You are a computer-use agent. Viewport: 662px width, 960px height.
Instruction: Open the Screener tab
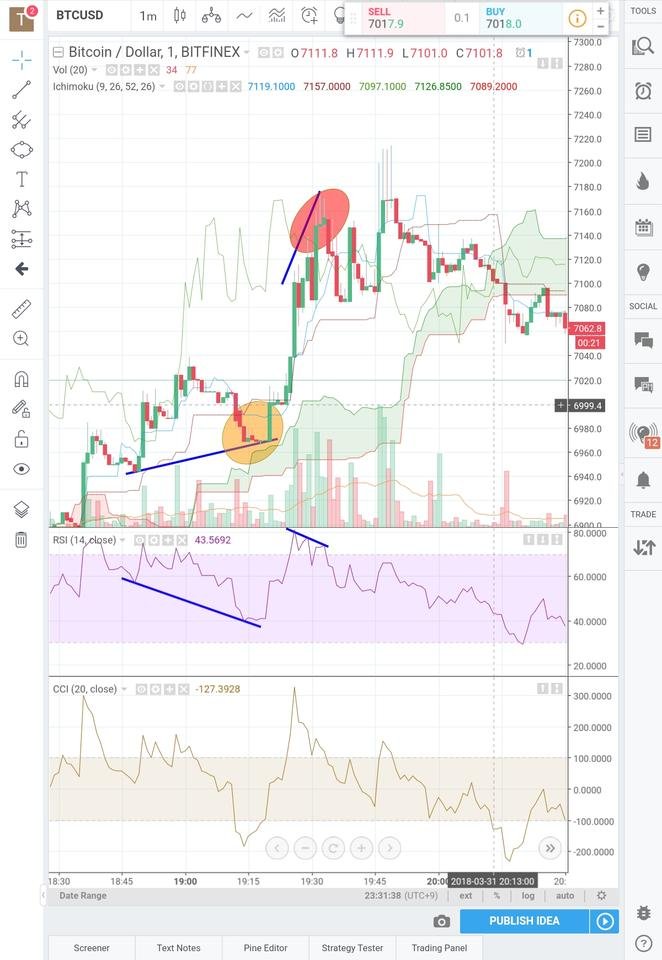(x=91, y=947)
